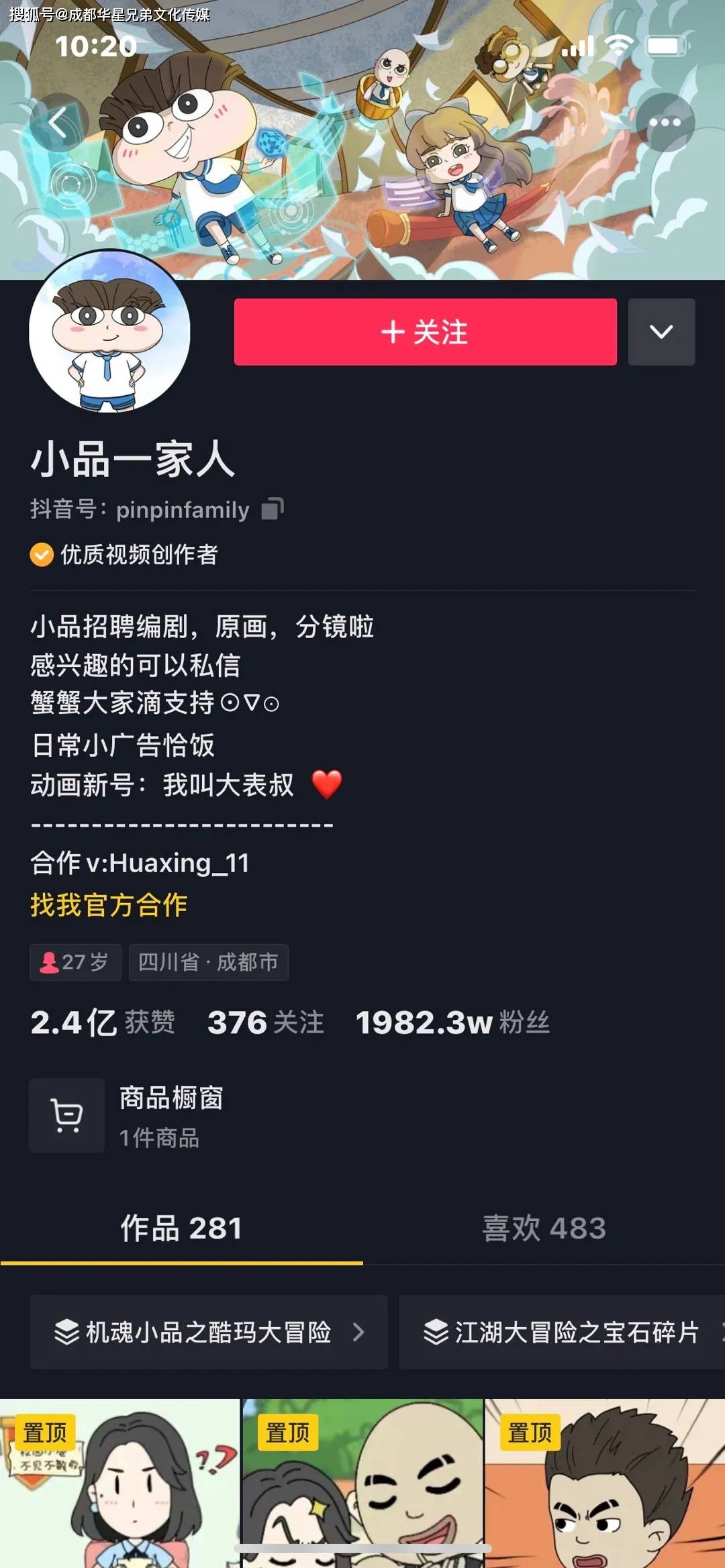This screenshot has height=1568, width=725.
Task: Open the 找我官方合作 link
Action: point(109,904)
